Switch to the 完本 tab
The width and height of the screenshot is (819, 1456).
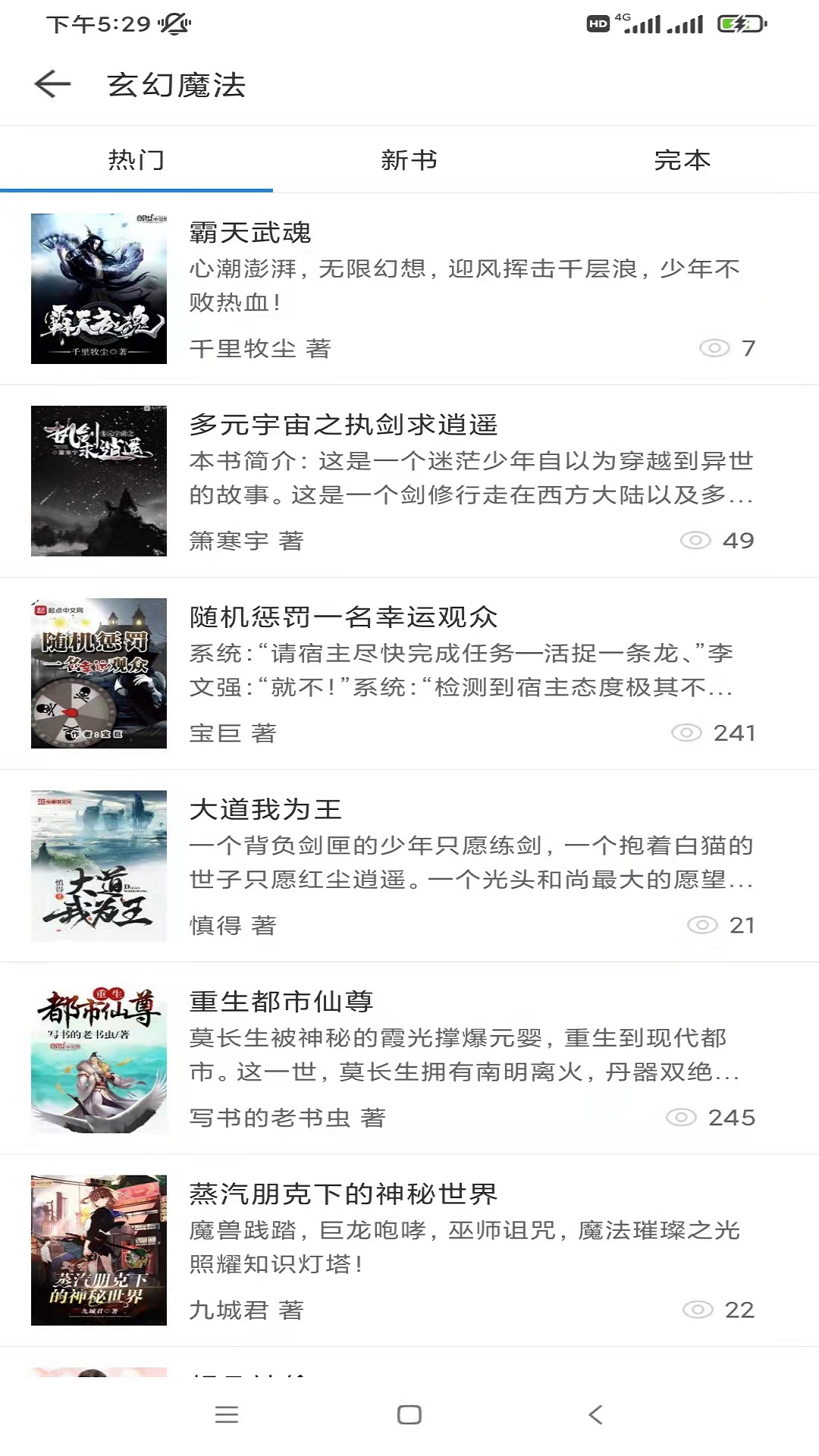(682, 159)
